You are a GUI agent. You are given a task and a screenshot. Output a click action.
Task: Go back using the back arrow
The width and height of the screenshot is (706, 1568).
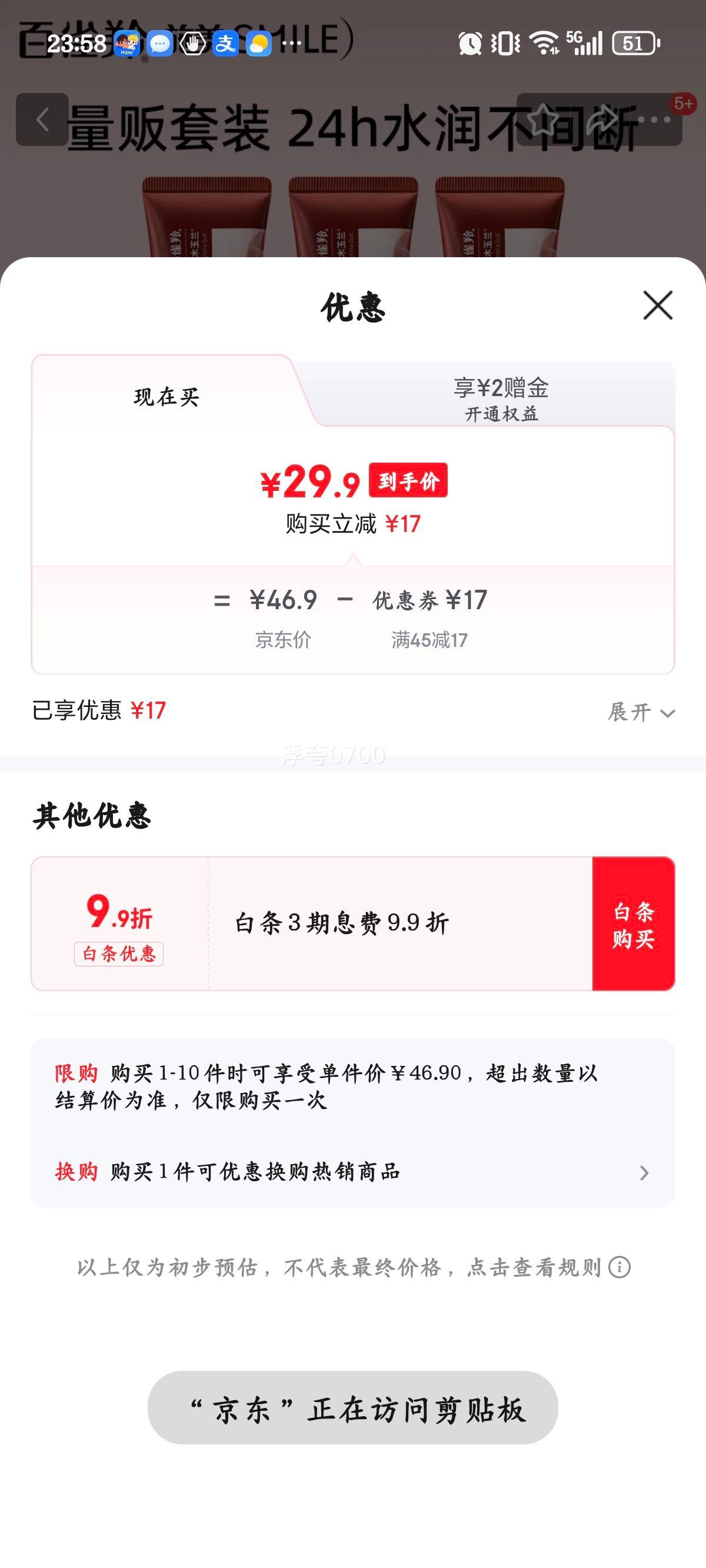42,121
